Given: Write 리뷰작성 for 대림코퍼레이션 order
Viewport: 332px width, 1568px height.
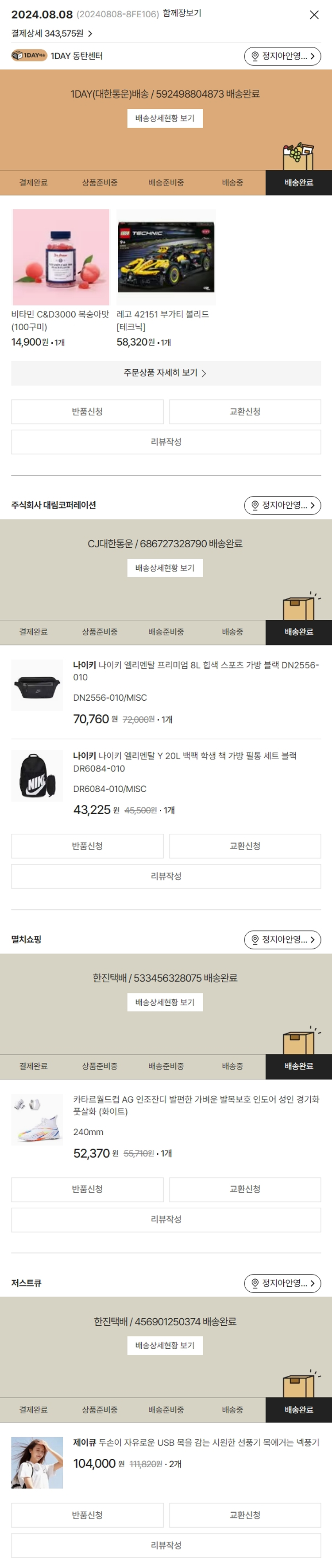Looking at the screenshot, I should 166,876.
